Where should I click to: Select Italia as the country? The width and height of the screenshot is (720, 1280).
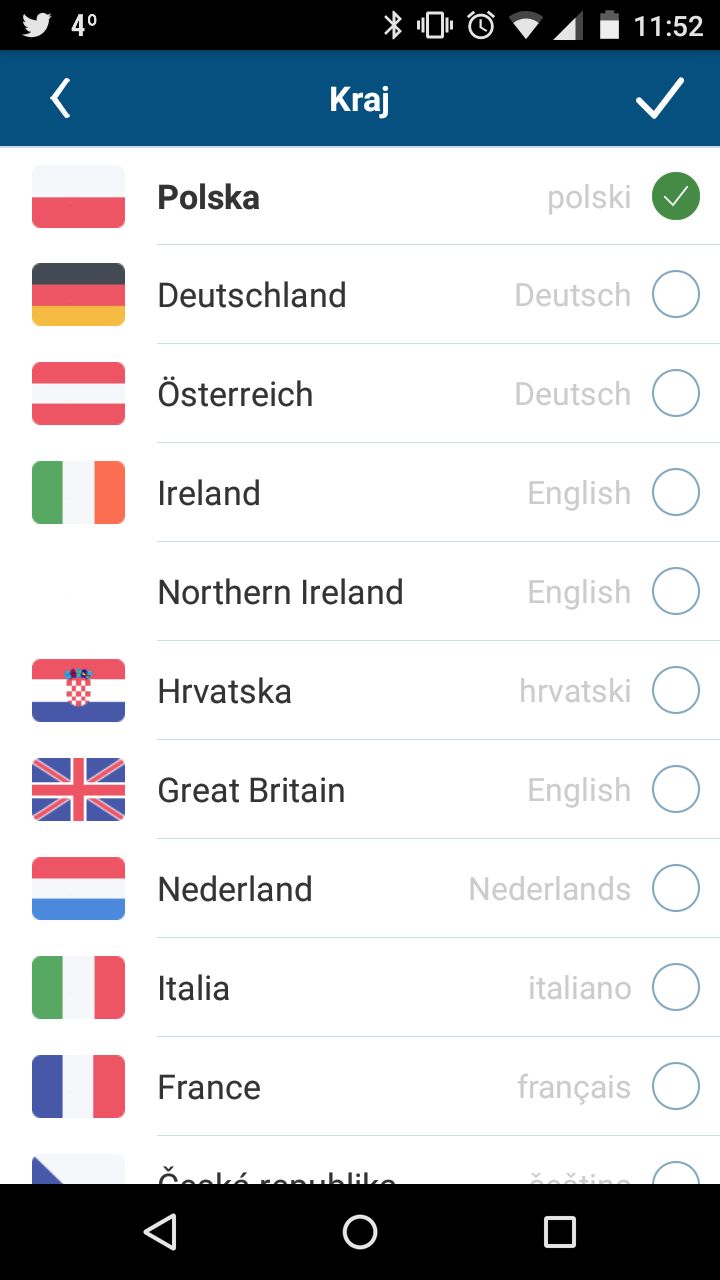pos(360,988)
